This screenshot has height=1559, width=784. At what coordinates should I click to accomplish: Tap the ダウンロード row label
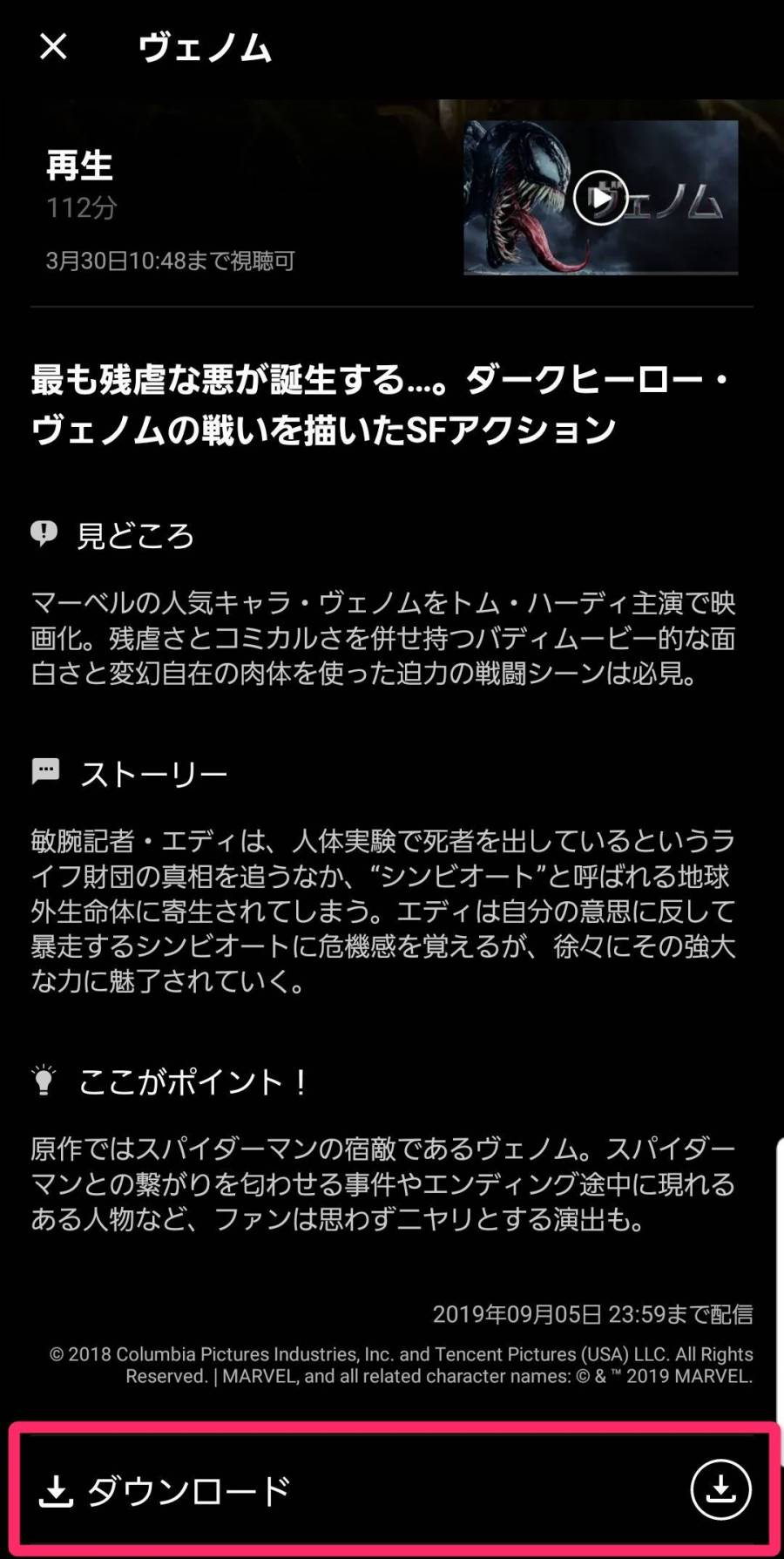click(x=187, y=1491)
